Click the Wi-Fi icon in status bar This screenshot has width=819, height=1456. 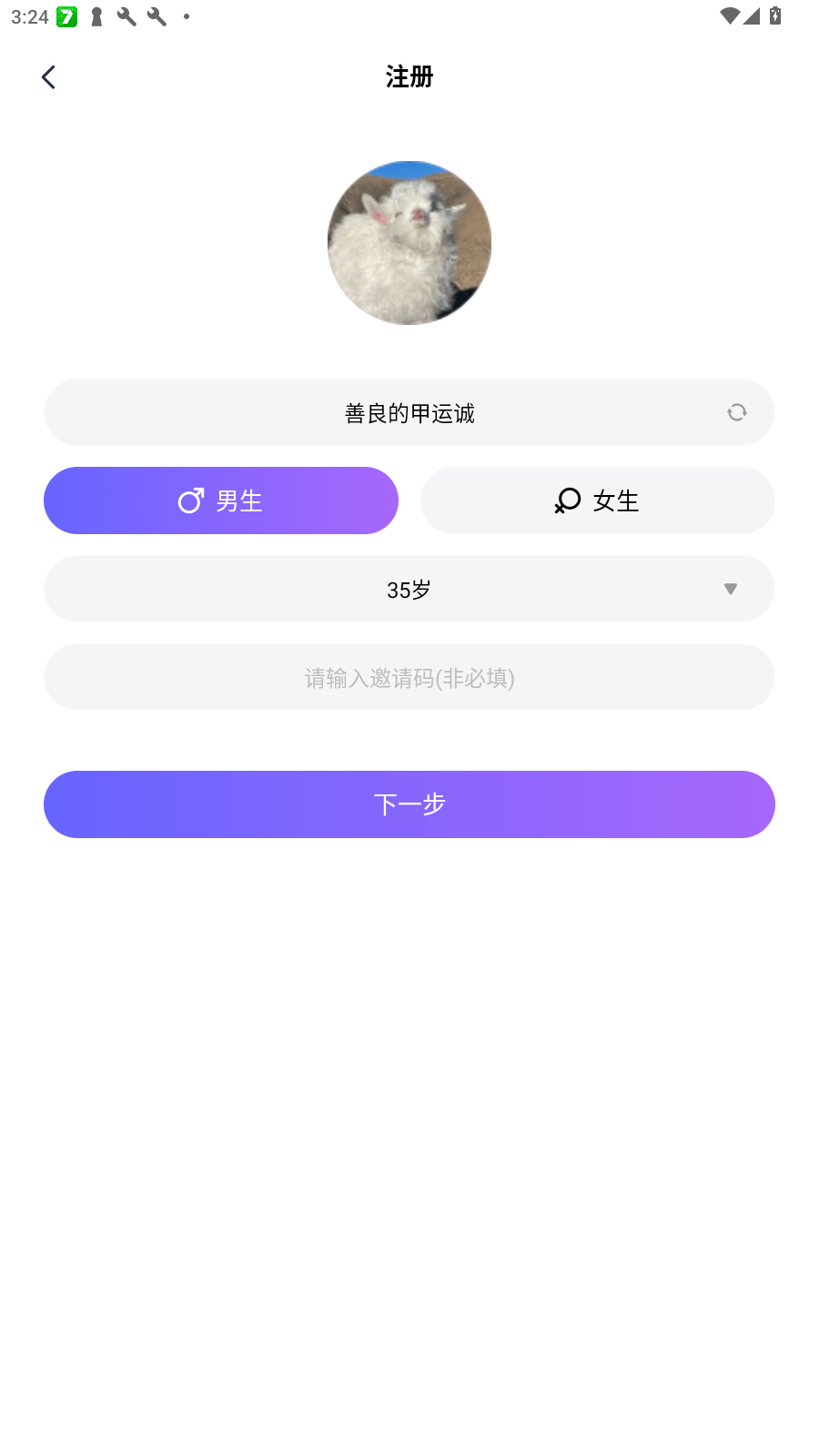point(731,15)
